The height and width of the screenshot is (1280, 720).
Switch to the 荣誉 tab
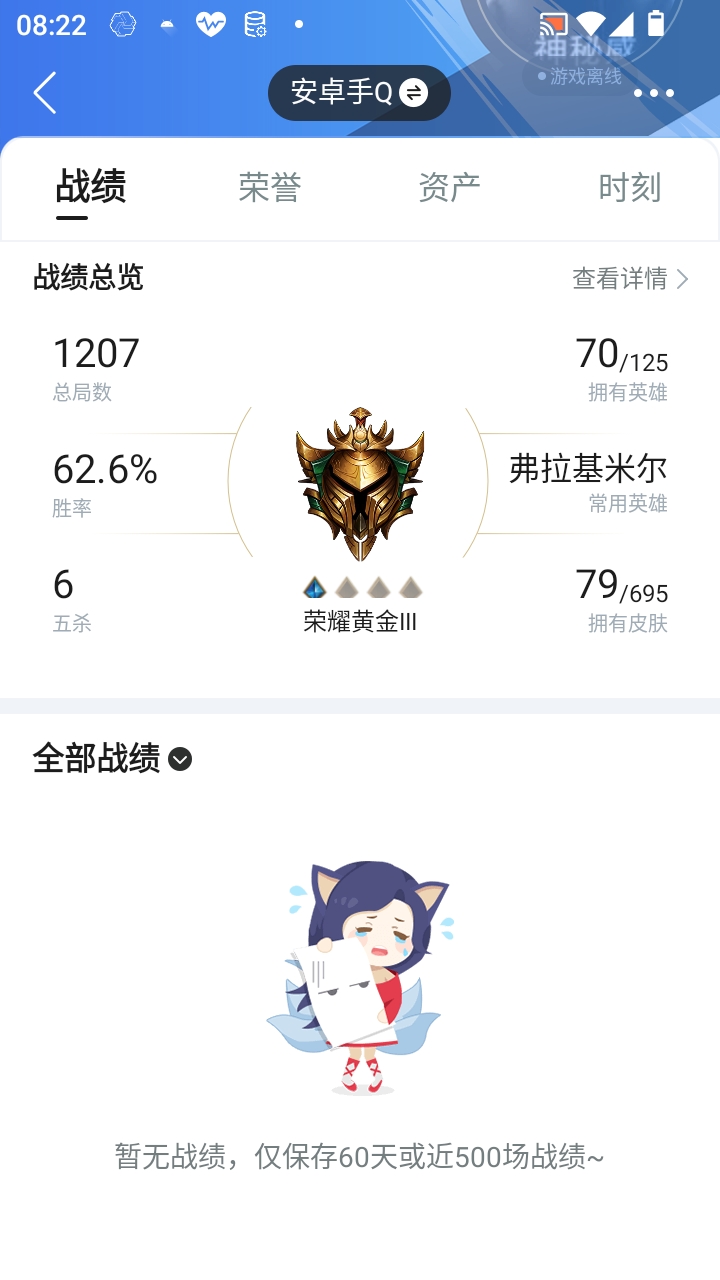pos(270,187)
